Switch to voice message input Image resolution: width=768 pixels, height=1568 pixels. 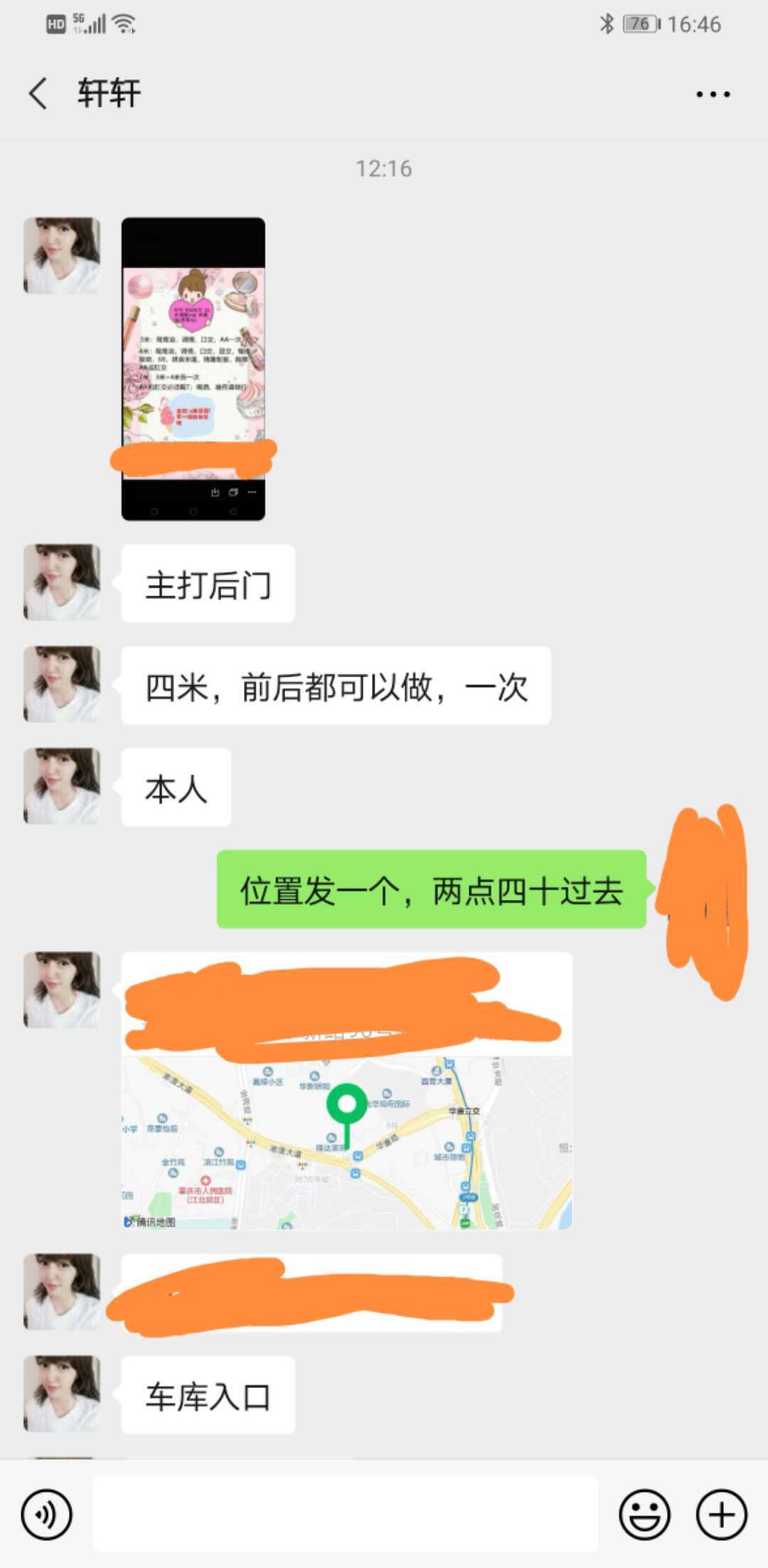pyautogui.click(x=47, y=1515)
